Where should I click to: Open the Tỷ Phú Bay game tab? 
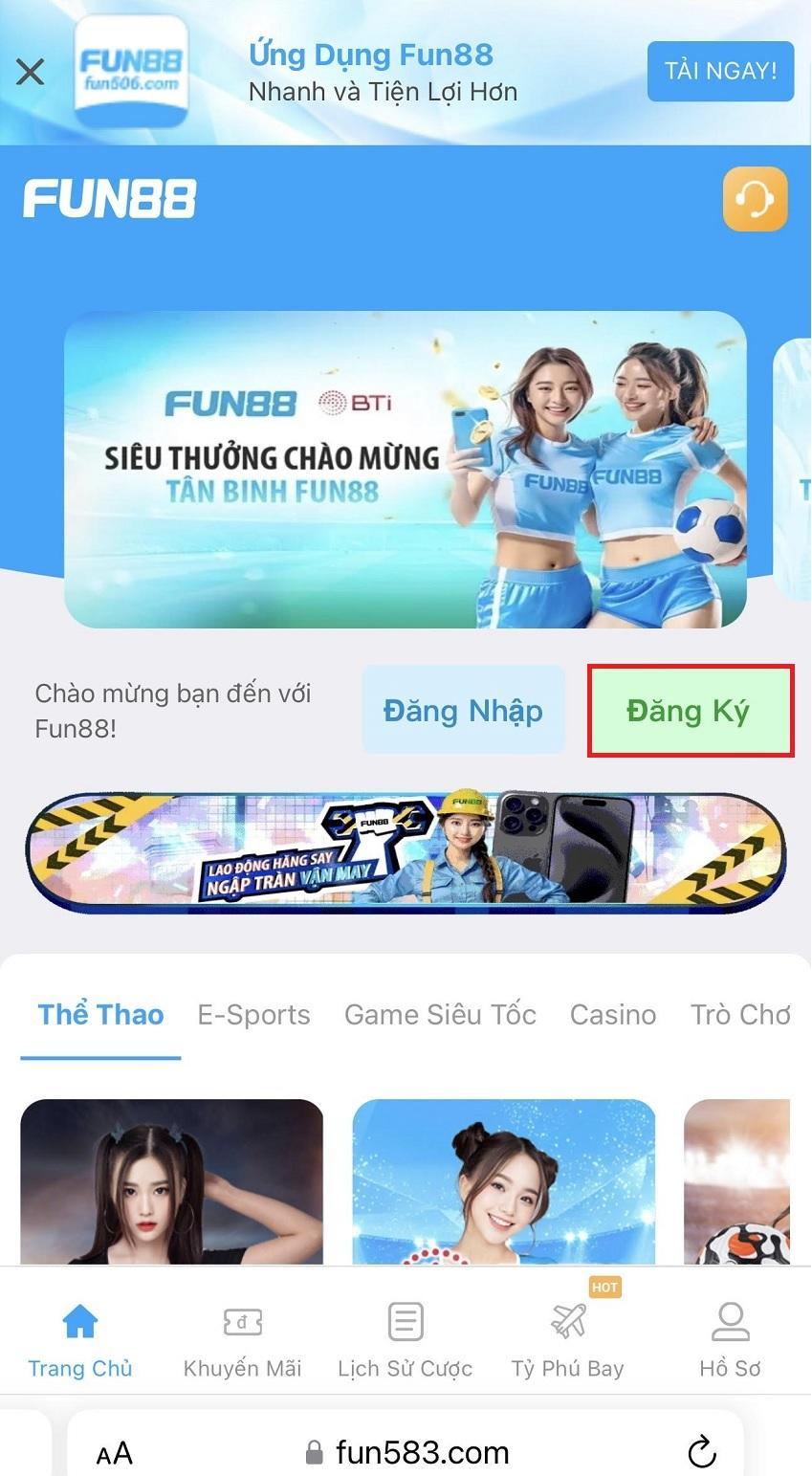(567, 1339)
